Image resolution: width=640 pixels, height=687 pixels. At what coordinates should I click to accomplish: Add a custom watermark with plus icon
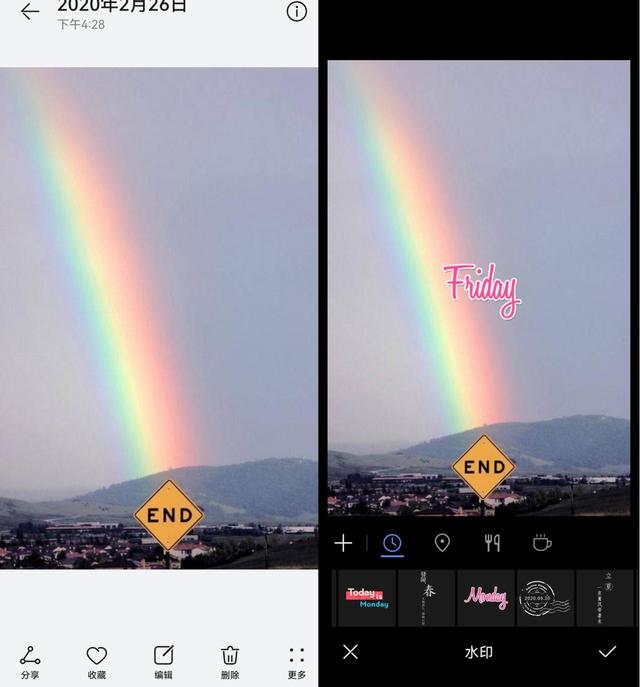click(343, 543)
